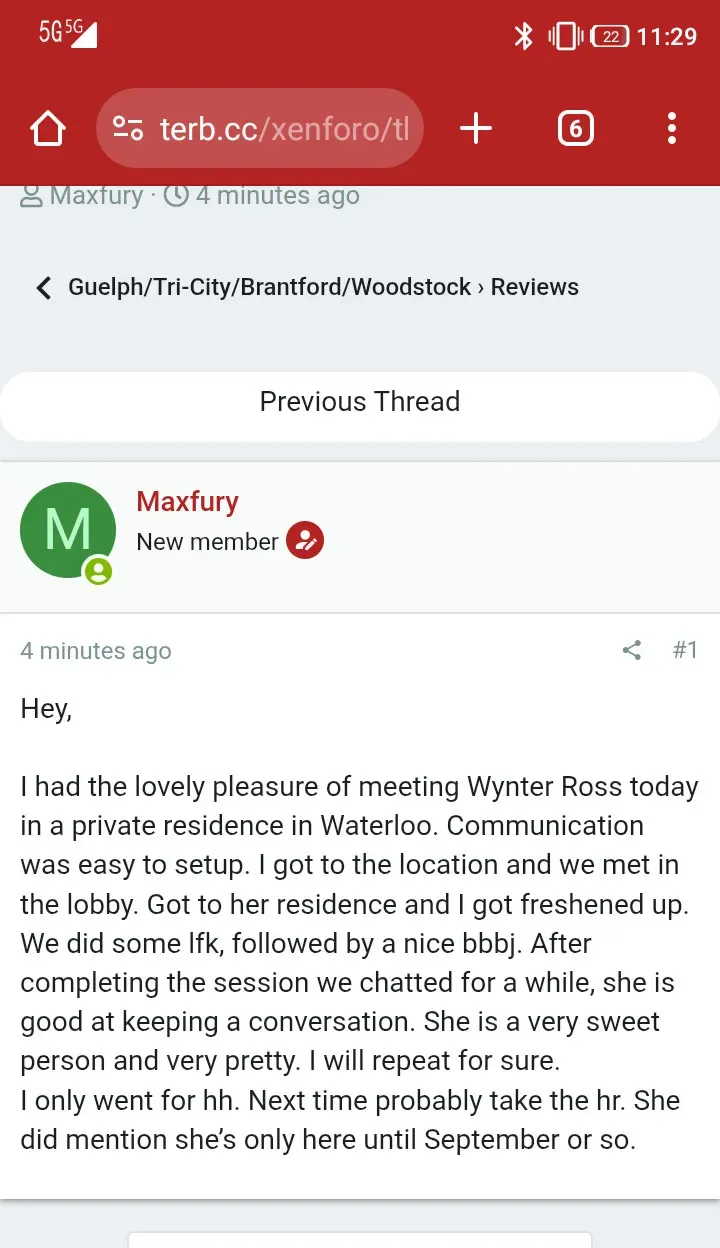Share post #1
The height and width of the screenshot is (1248, 720).
click(x=631, y=651)
